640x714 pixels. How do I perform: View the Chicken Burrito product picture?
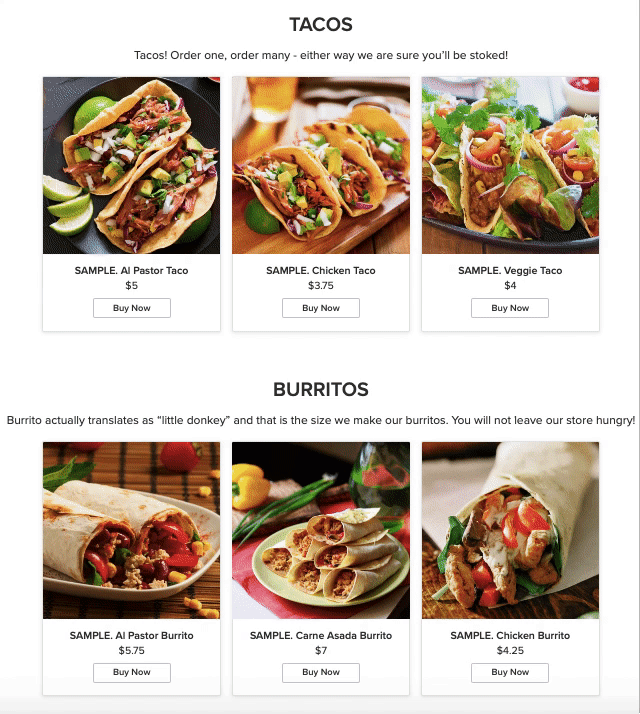(510, 530)
